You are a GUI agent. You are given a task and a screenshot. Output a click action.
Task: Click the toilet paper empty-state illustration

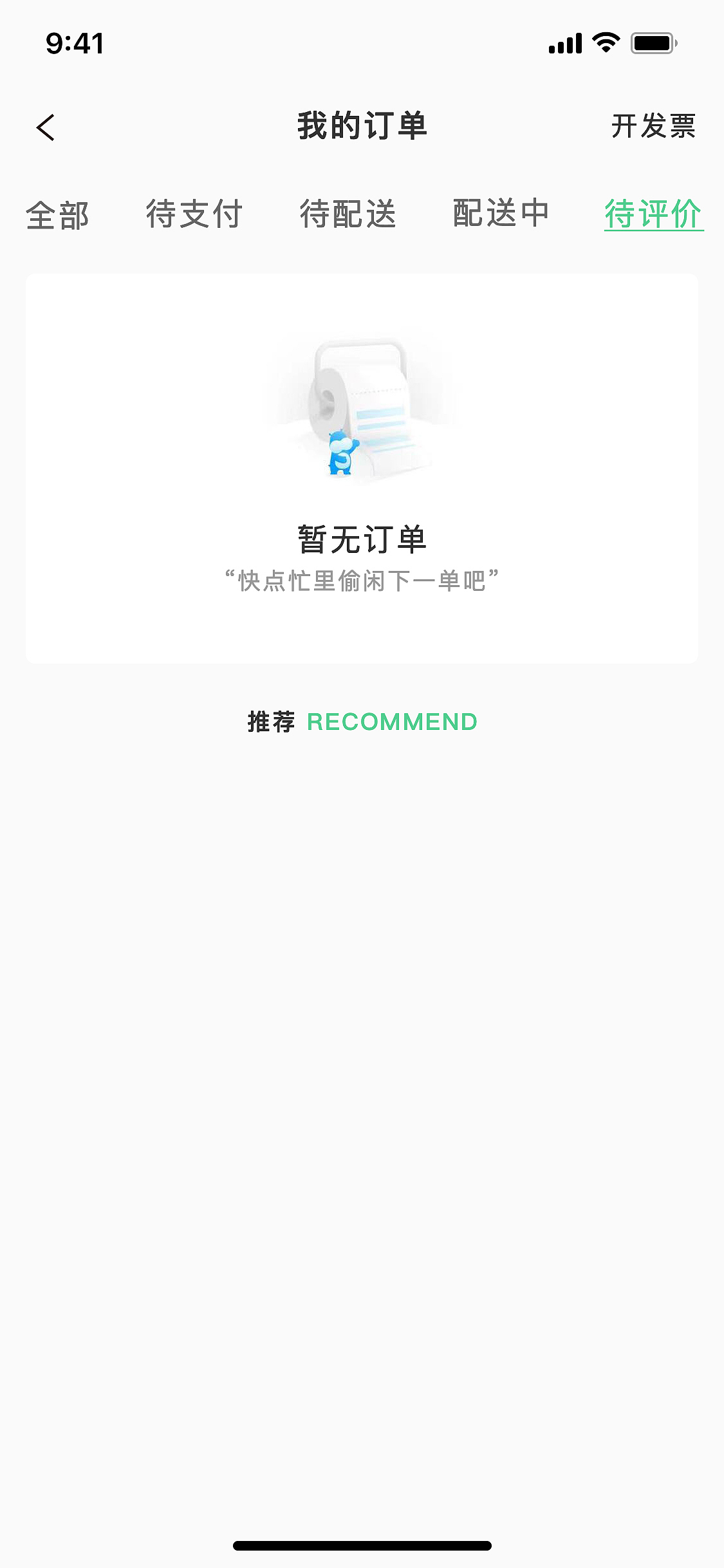pos(362,406)
